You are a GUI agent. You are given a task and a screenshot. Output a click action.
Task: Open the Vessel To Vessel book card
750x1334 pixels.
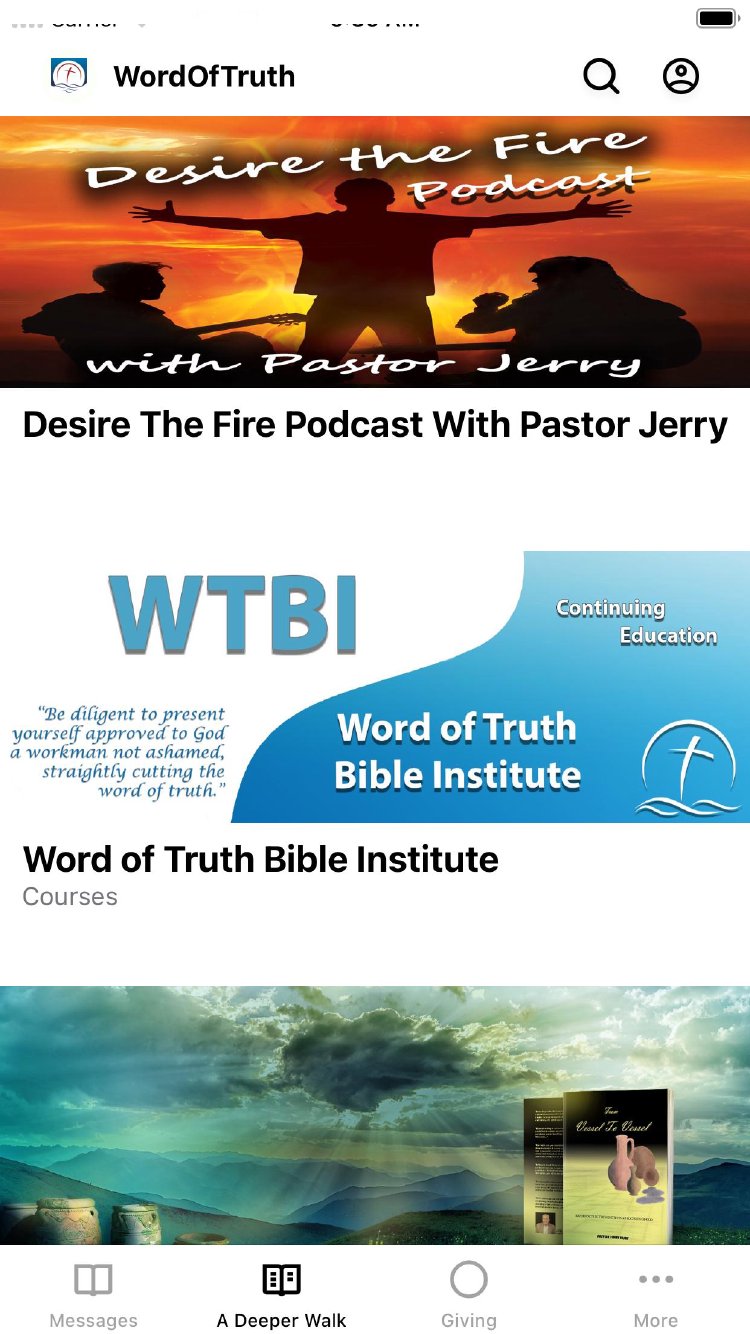pos(375,1115)
